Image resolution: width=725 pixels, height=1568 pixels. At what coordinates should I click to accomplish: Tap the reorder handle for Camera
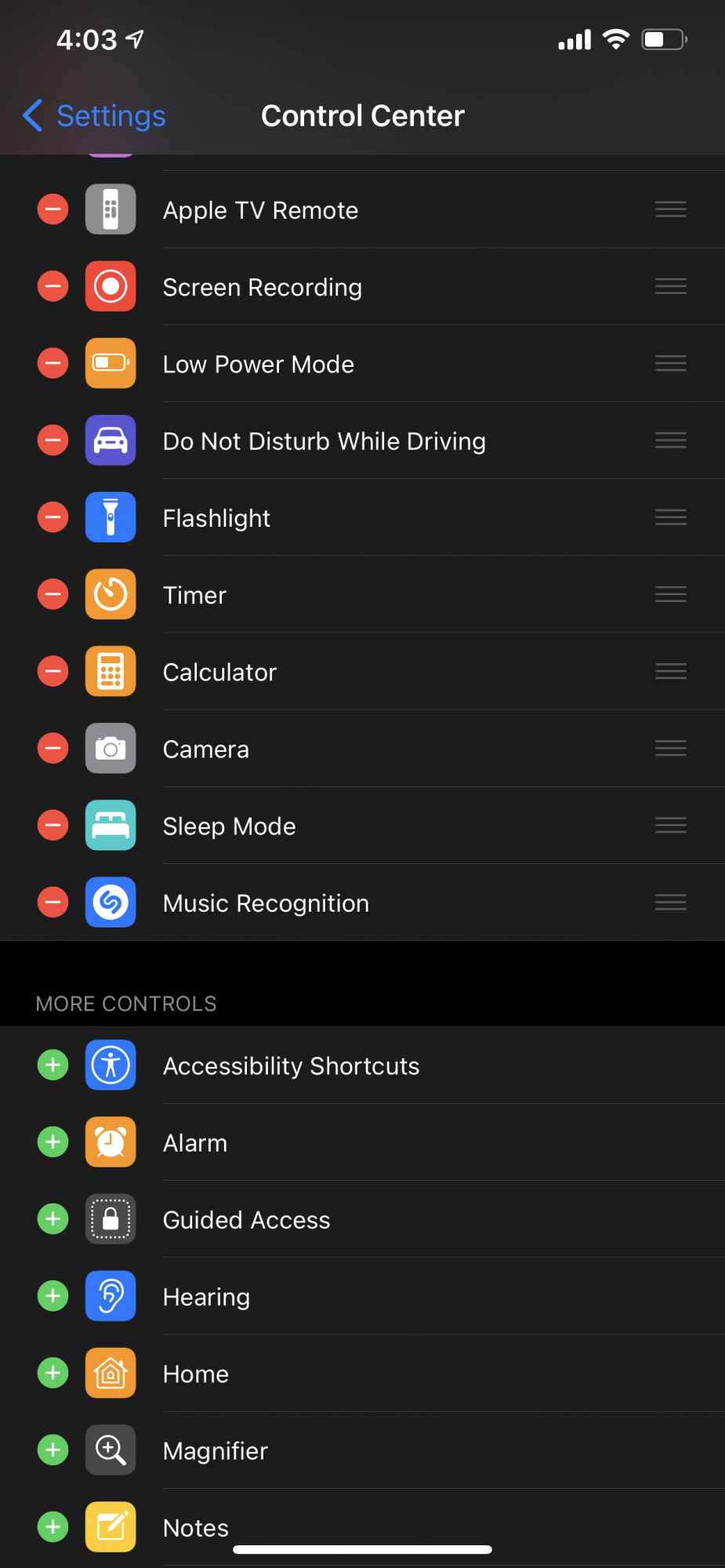(671, 748)
